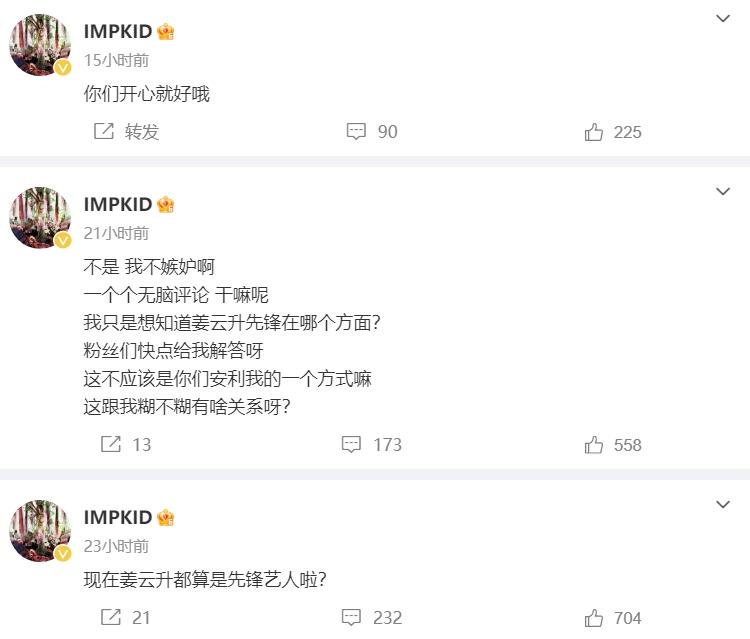
Task: Open the IMPKID avatar on the 23小时前 post
Action: (x=40, y=531)
